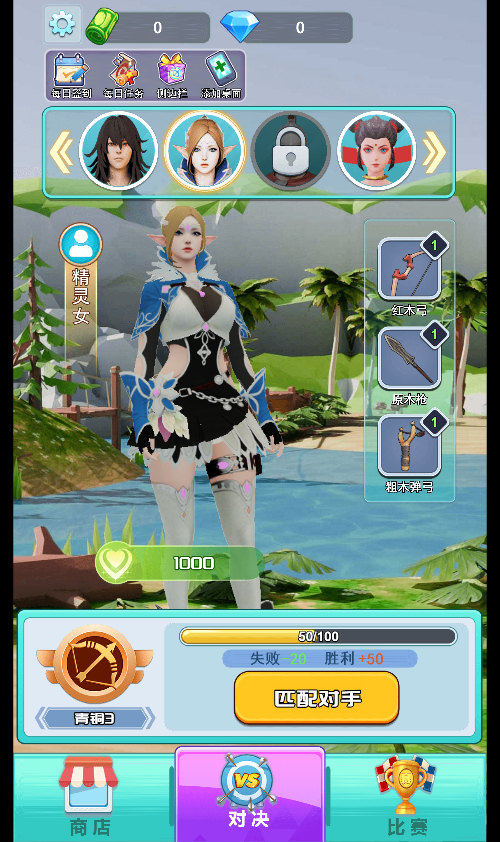The width and height of the screenshot is (500, 842).
Task: Tap the locked character slot
Action: (291, 151)
